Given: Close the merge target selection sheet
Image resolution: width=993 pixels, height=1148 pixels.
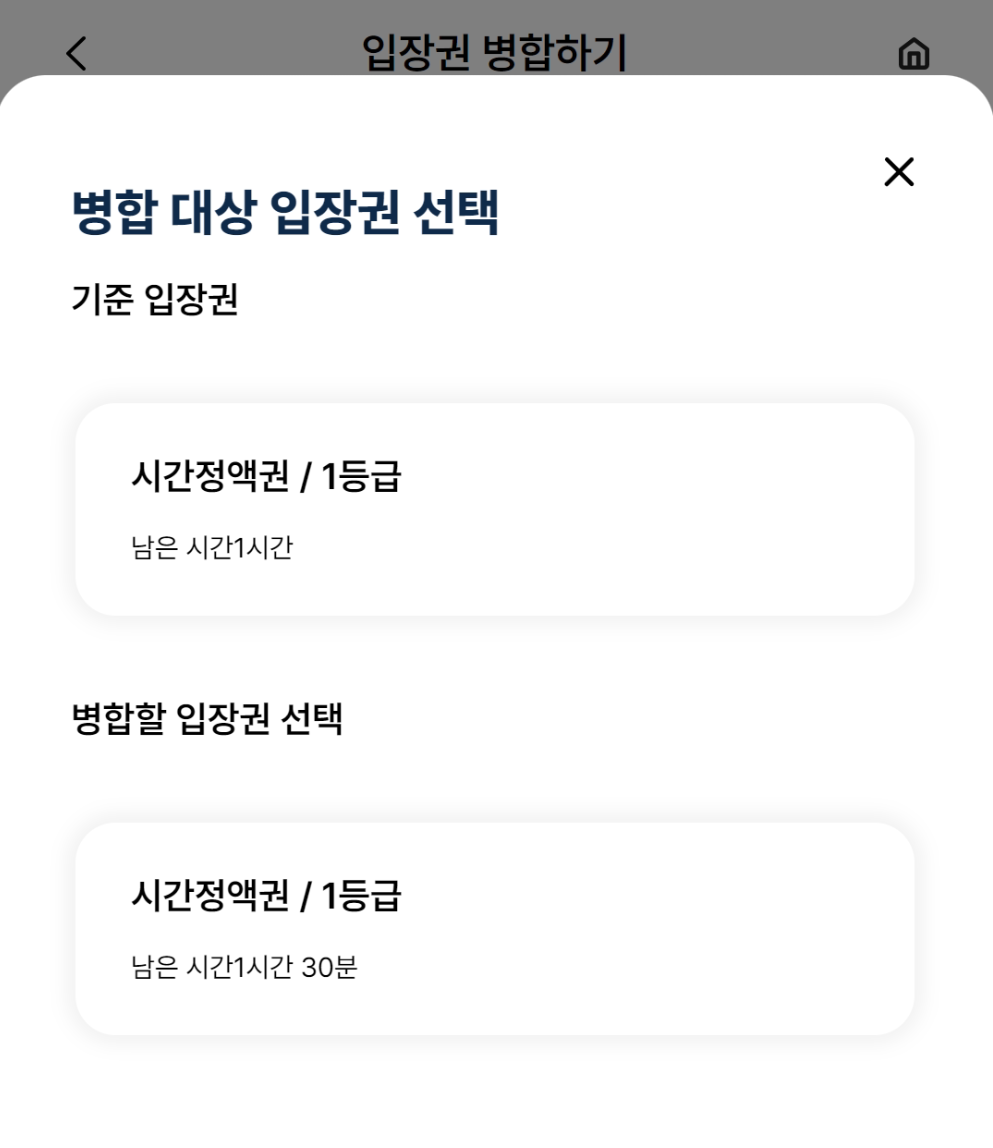Looking at the screenshot, I should 899,172.
